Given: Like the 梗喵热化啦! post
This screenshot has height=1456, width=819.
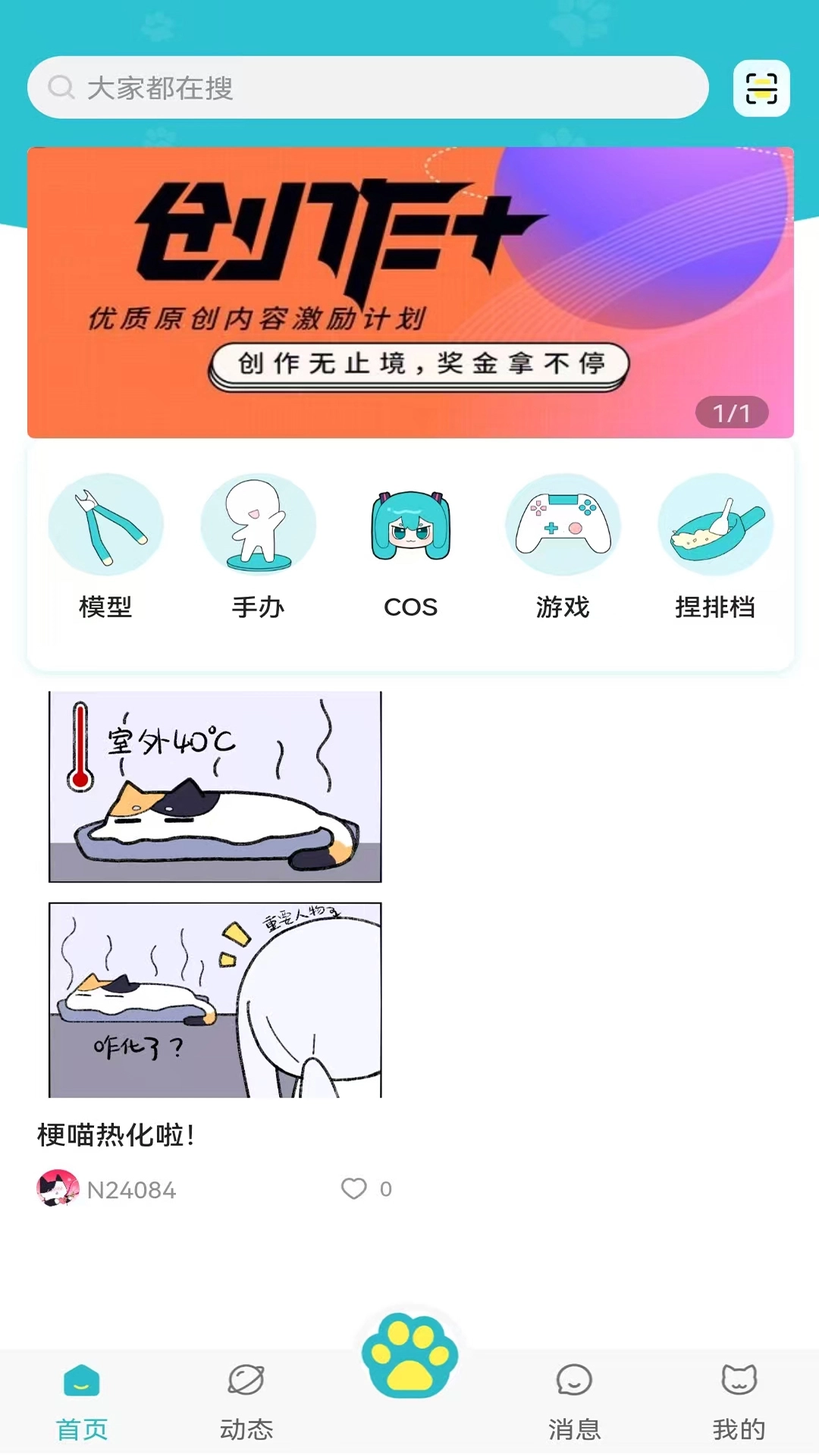Looking at the screenshot, I should 354,1188.
